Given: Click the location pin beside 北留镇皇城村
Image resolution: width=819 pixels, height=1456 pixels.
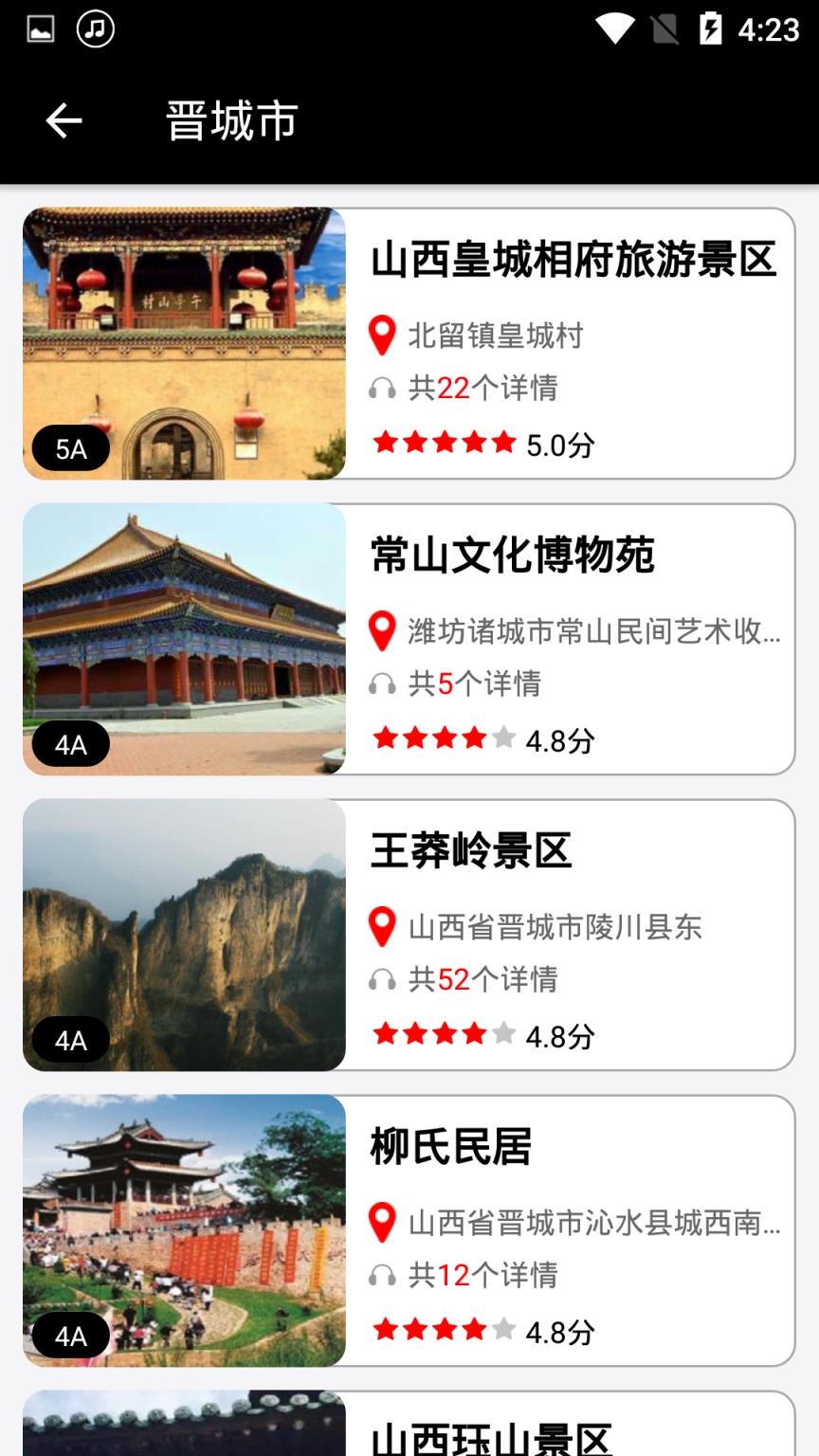Looking at the screenshot, I should coord(382,336).
